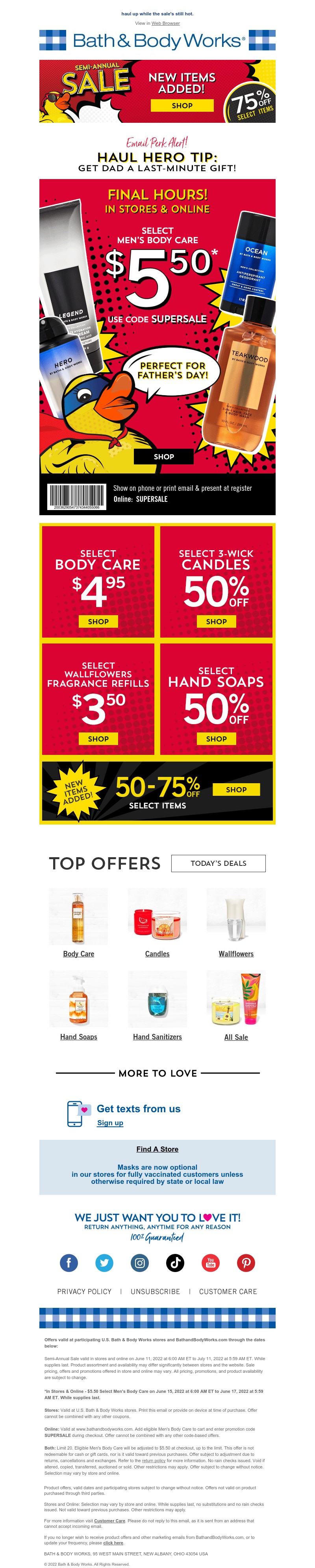
Task: Shop Wallflowers Fragrance Refills $3.50 deal
Action: (98, 738)
